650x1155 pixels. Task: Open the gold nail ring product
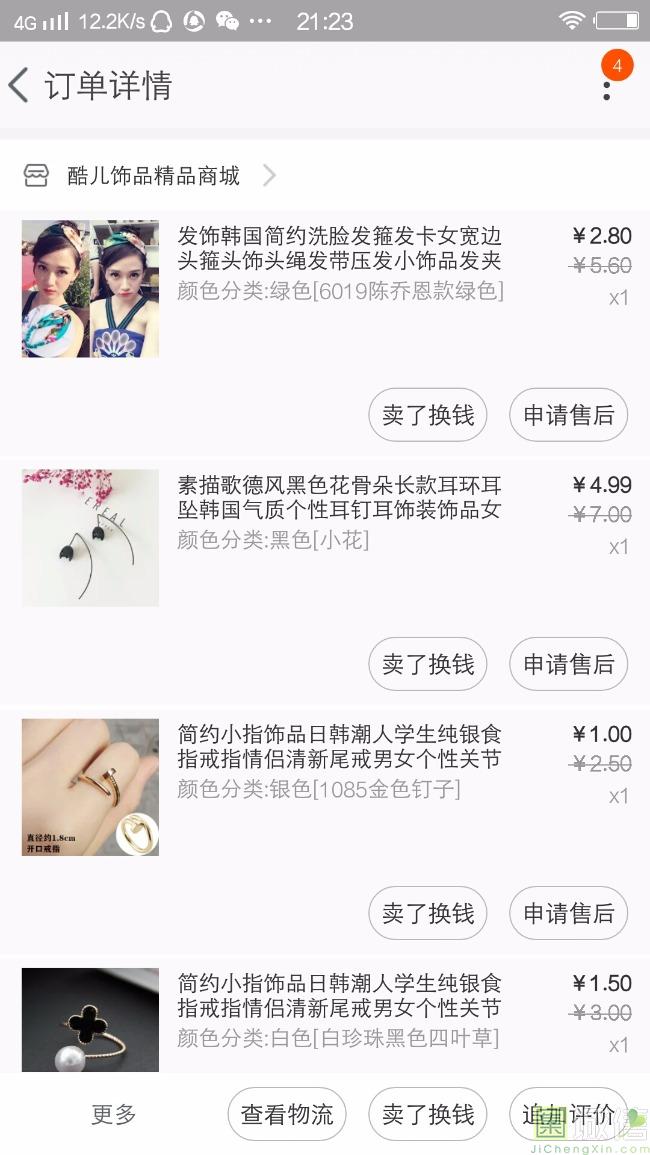coord(90,787)
